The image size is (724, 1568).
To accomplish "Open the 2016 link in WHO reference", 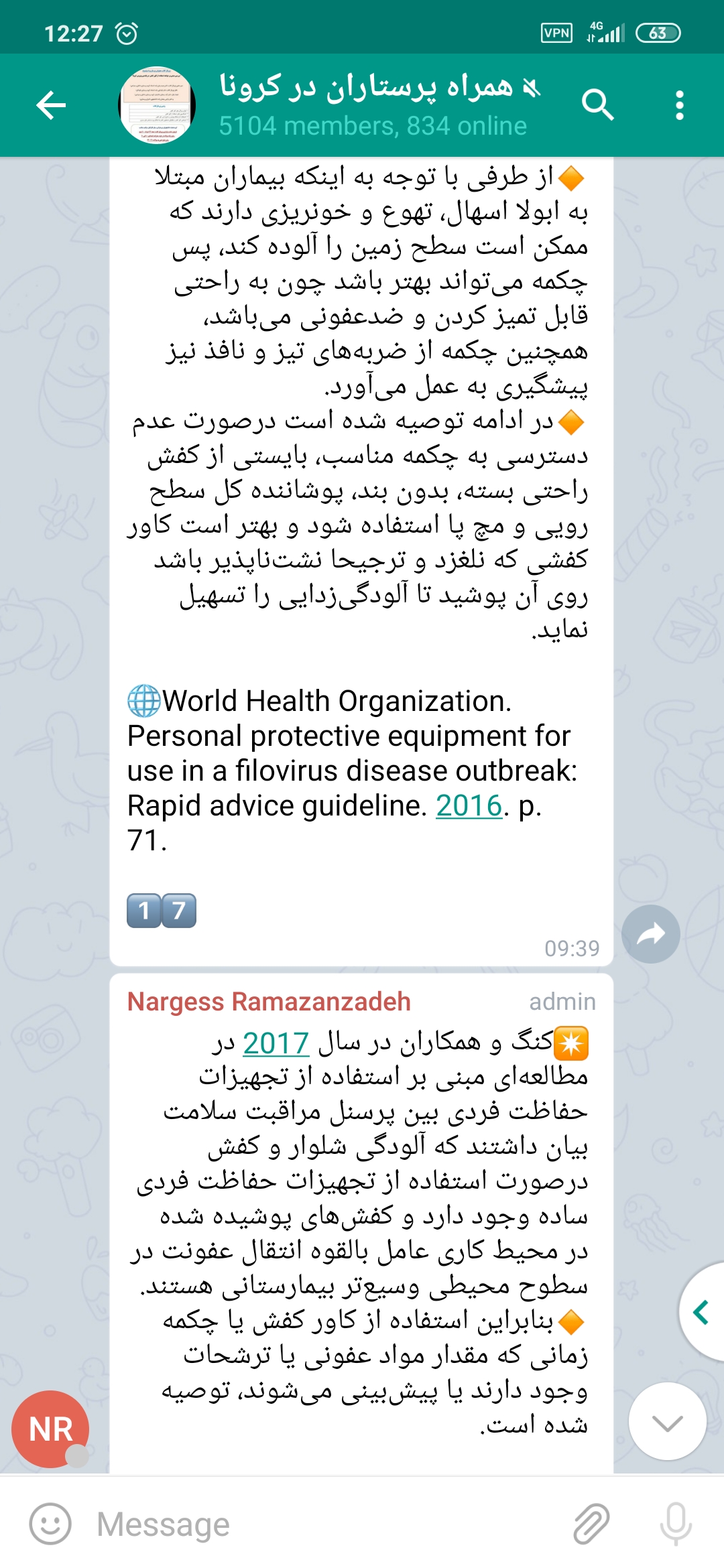I will point(469,805).
